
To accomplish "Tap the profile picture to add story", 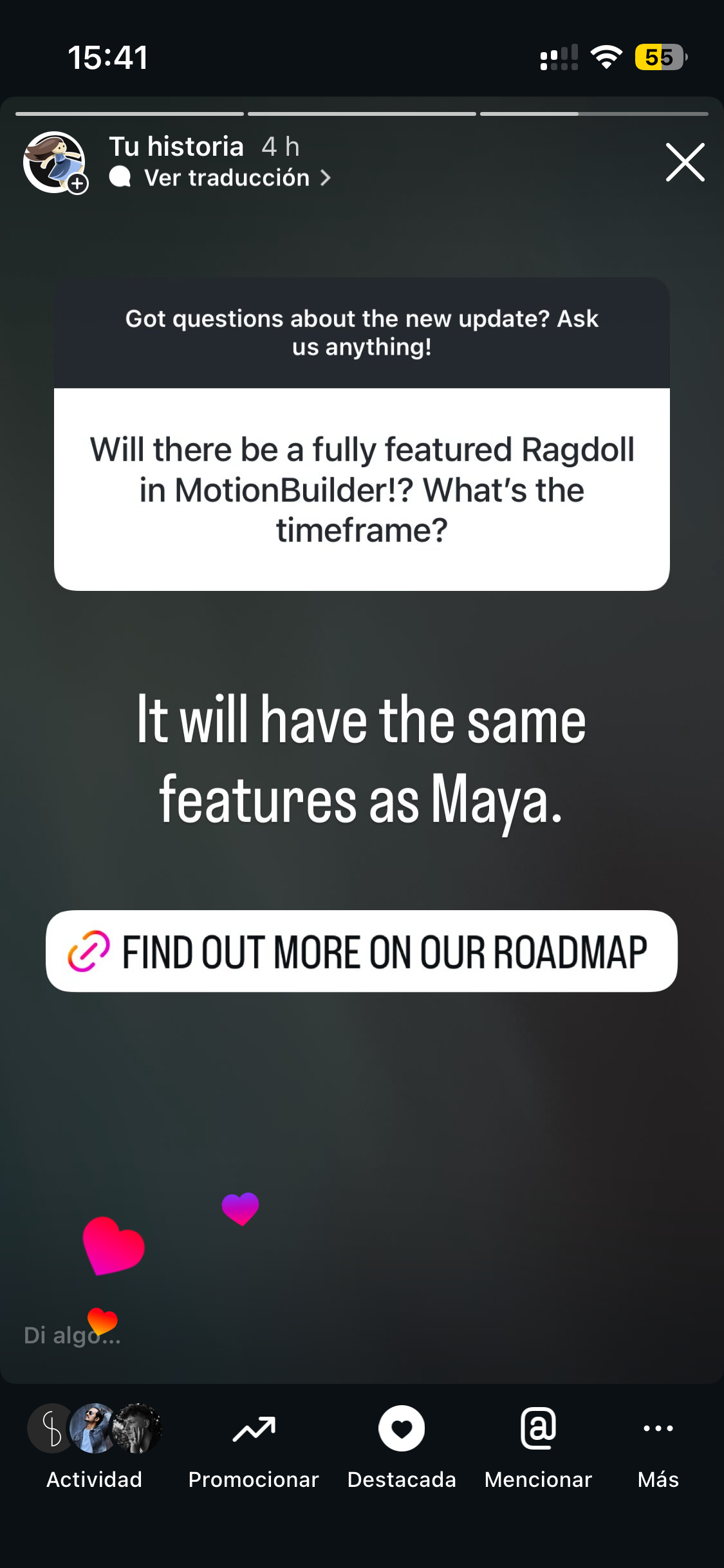I will point(55,162).
